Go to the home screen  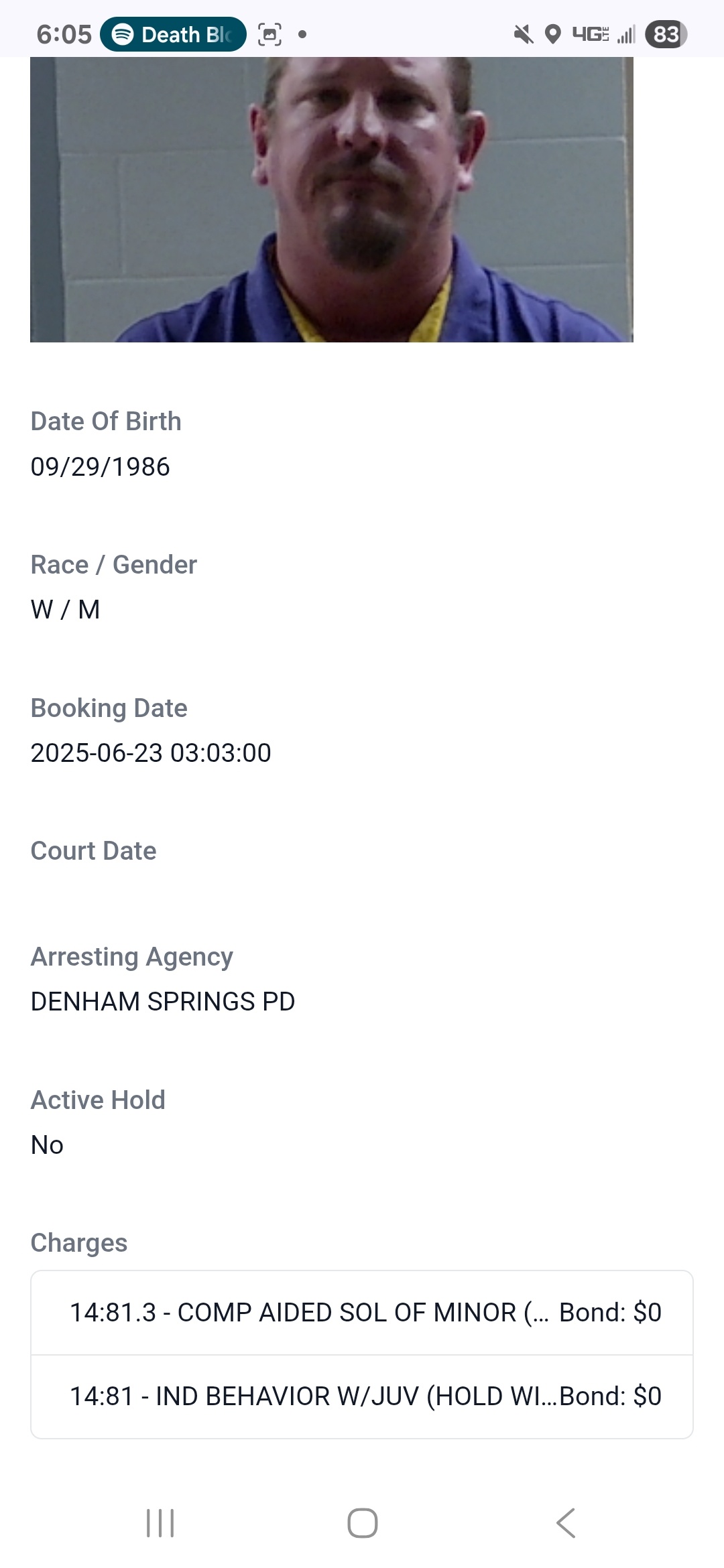coord(362,1523)
